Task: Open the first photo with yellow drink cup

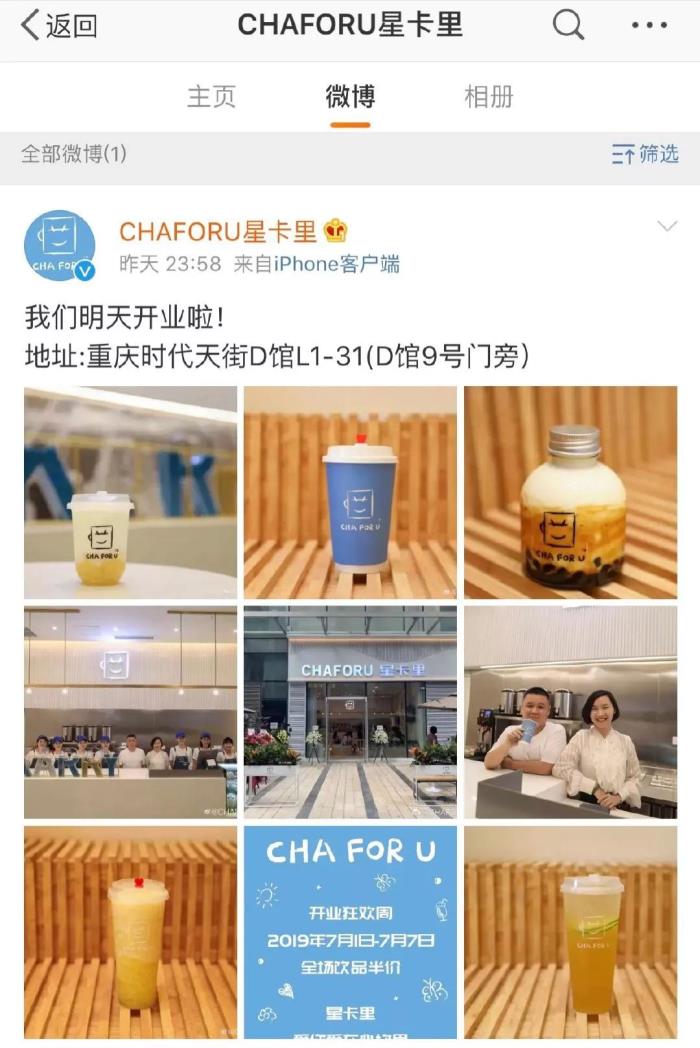Action: [131, 492]
